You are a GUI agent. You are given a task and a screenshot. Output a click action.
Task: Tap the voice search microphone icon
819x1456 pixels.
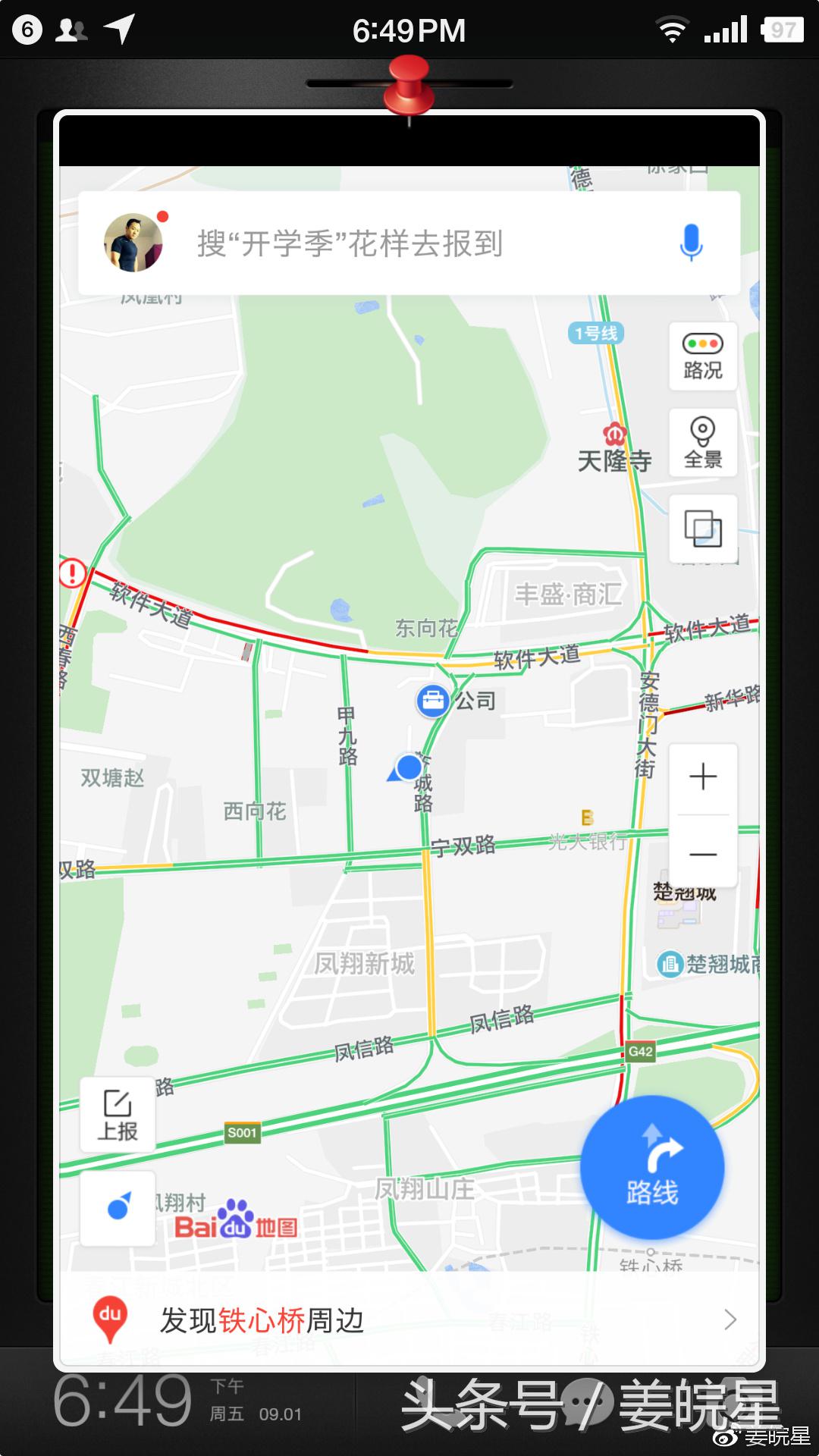point(692,243)
